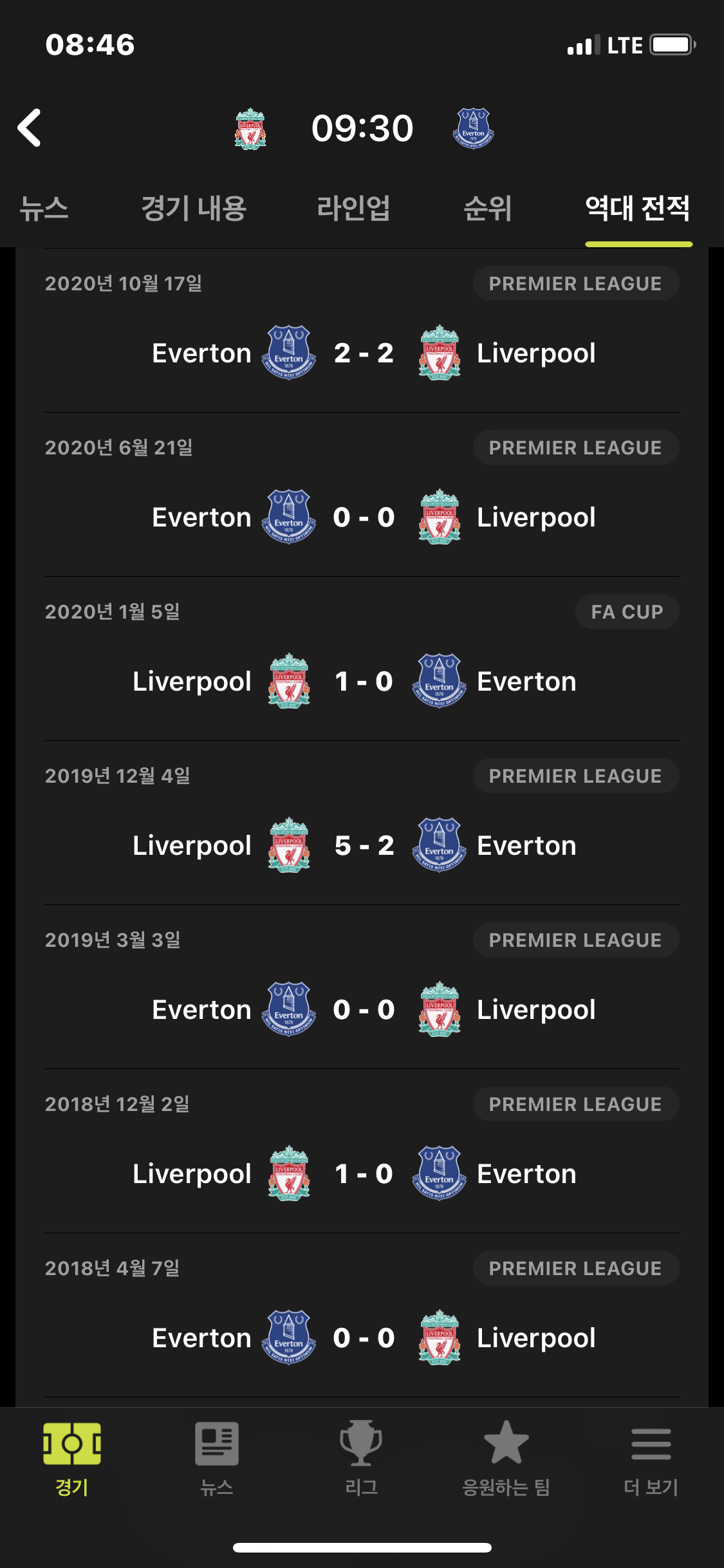The height and width of the screenshot is (1568, 724).
Task: Open the 2018년 4월 7일 match
Action: (362, 1315)
